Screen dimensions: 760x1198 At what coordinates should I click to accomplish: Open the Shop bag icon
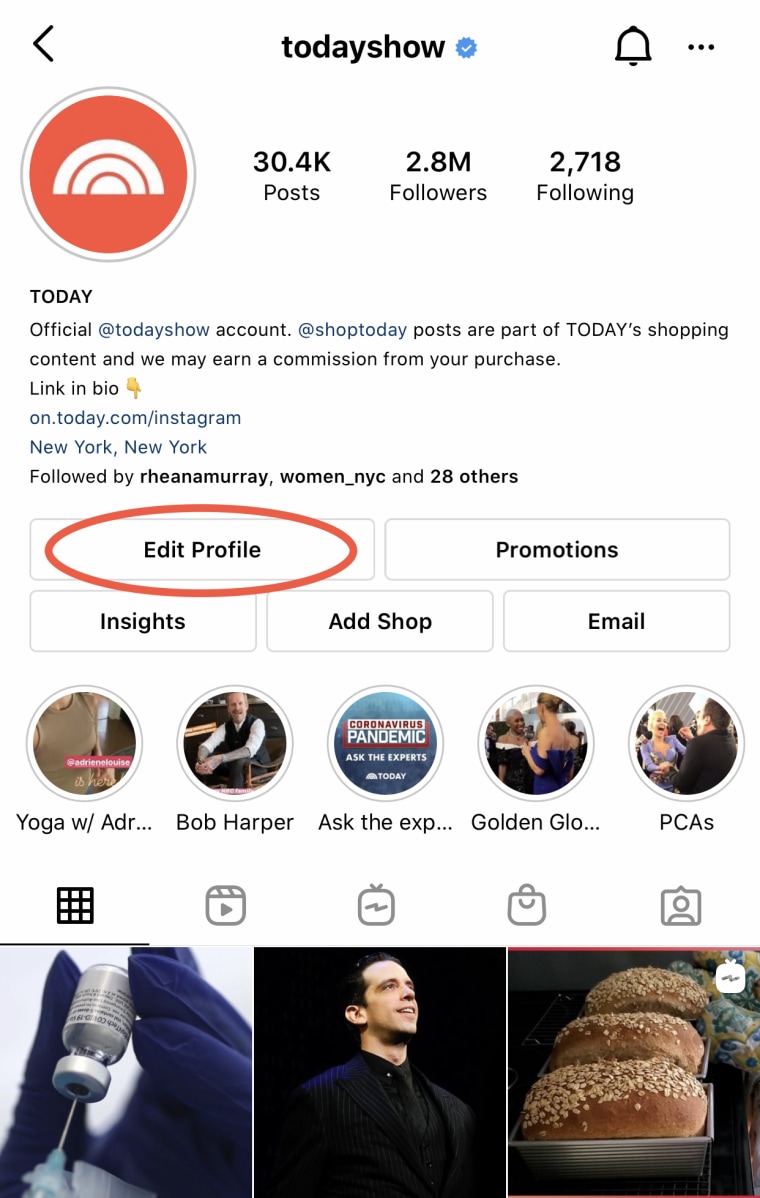[528, 905]
